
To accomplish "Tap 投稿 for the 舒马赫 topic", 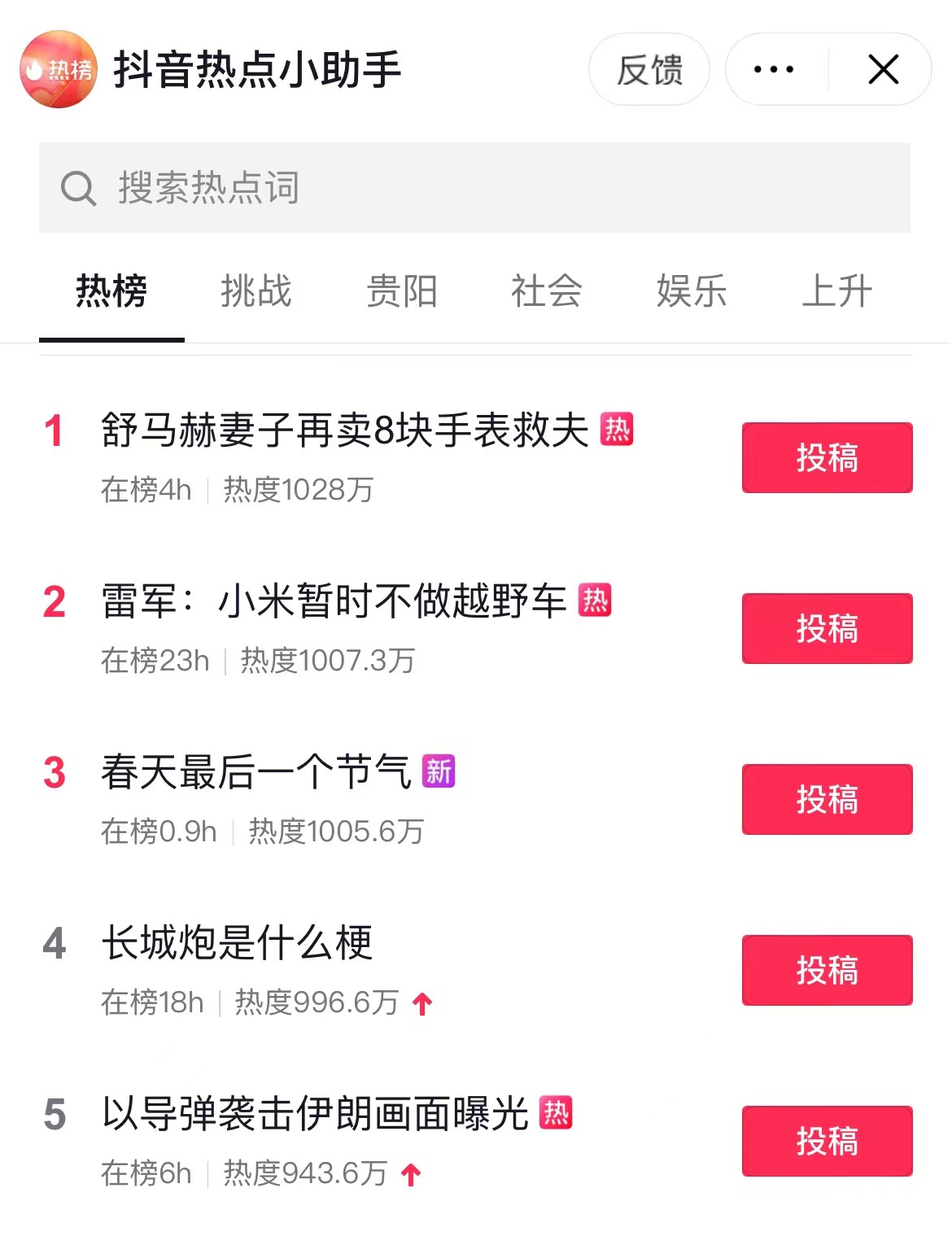I will (828, 457).
